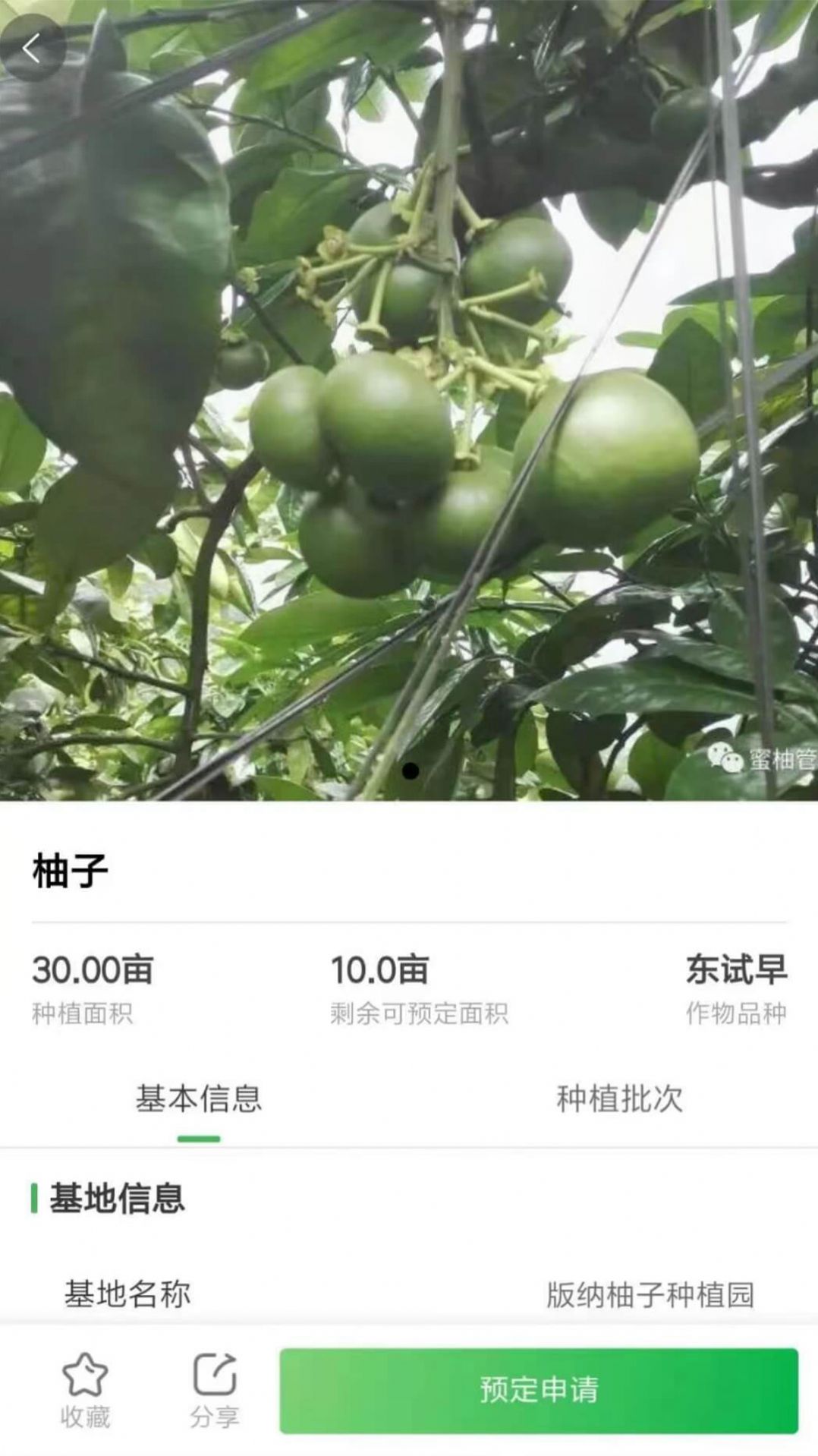Tap the carousel page indicator dot
818x1456 pixels.
click(x=412, y=772)
